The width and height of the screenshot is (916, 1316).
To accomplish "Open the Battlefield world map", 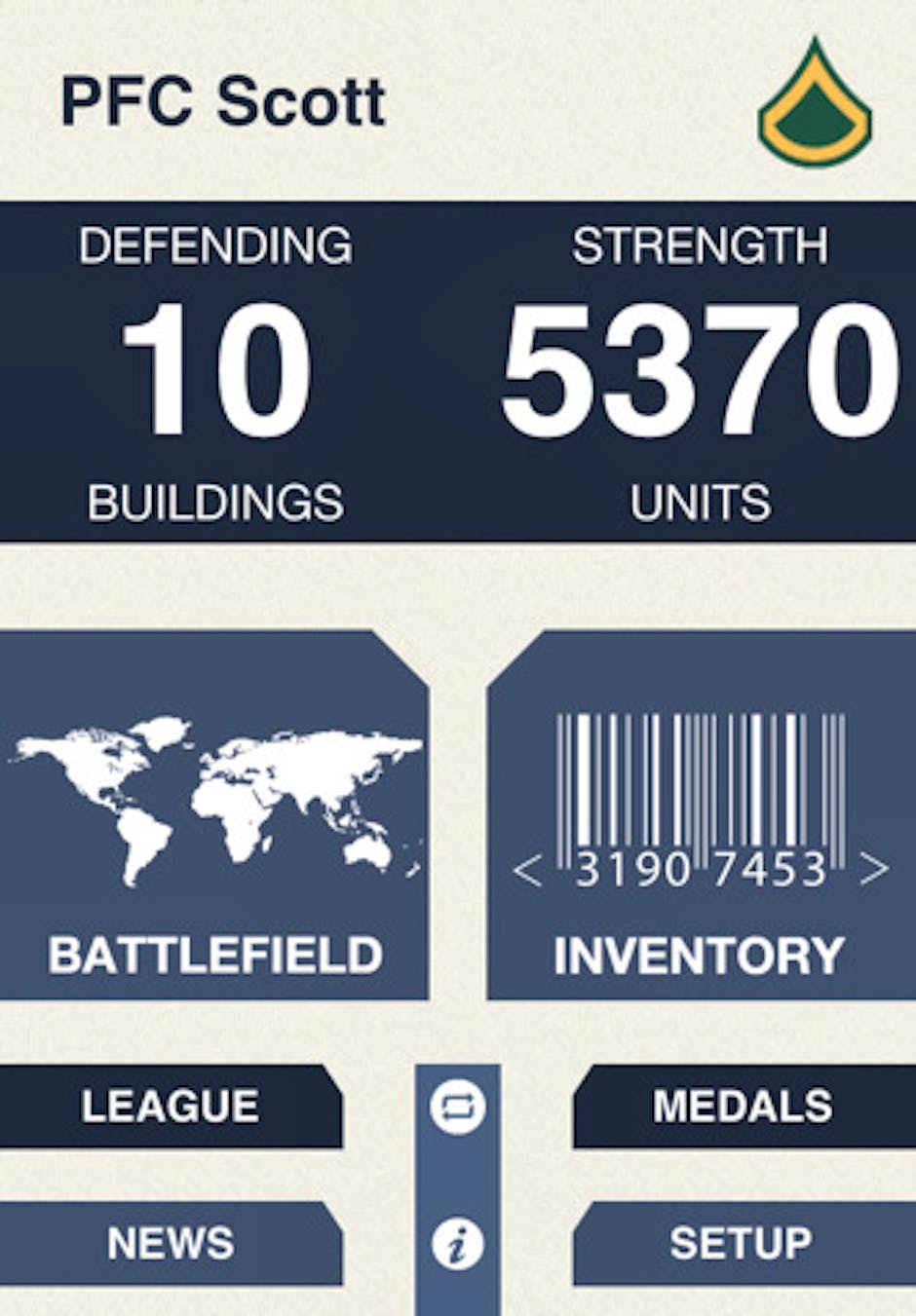I will tap(213, 815).
